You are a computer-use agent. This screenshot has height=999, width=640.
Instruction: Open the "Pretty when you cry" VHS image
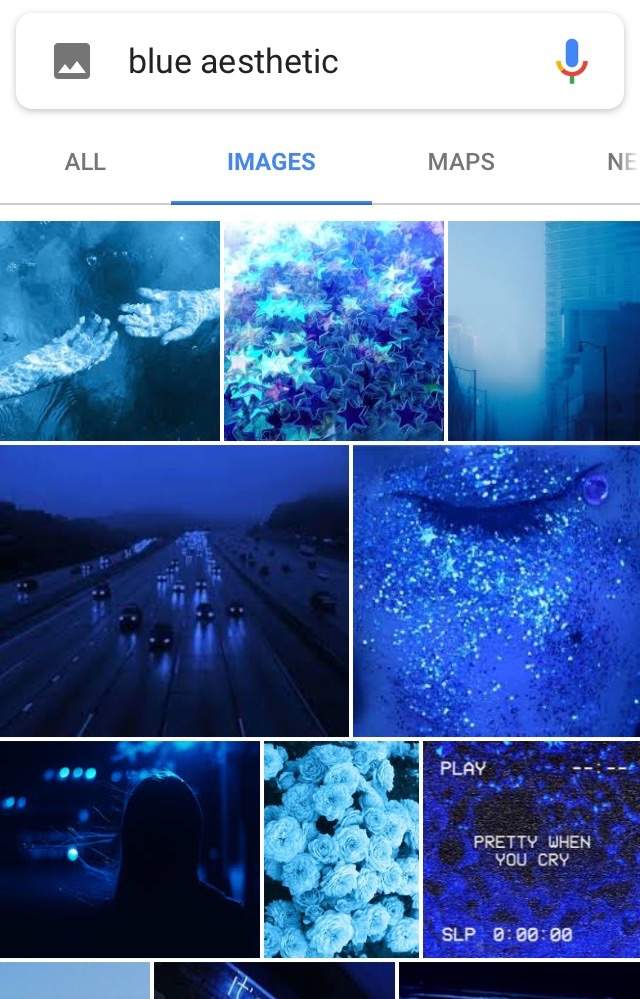click(531, 849)
